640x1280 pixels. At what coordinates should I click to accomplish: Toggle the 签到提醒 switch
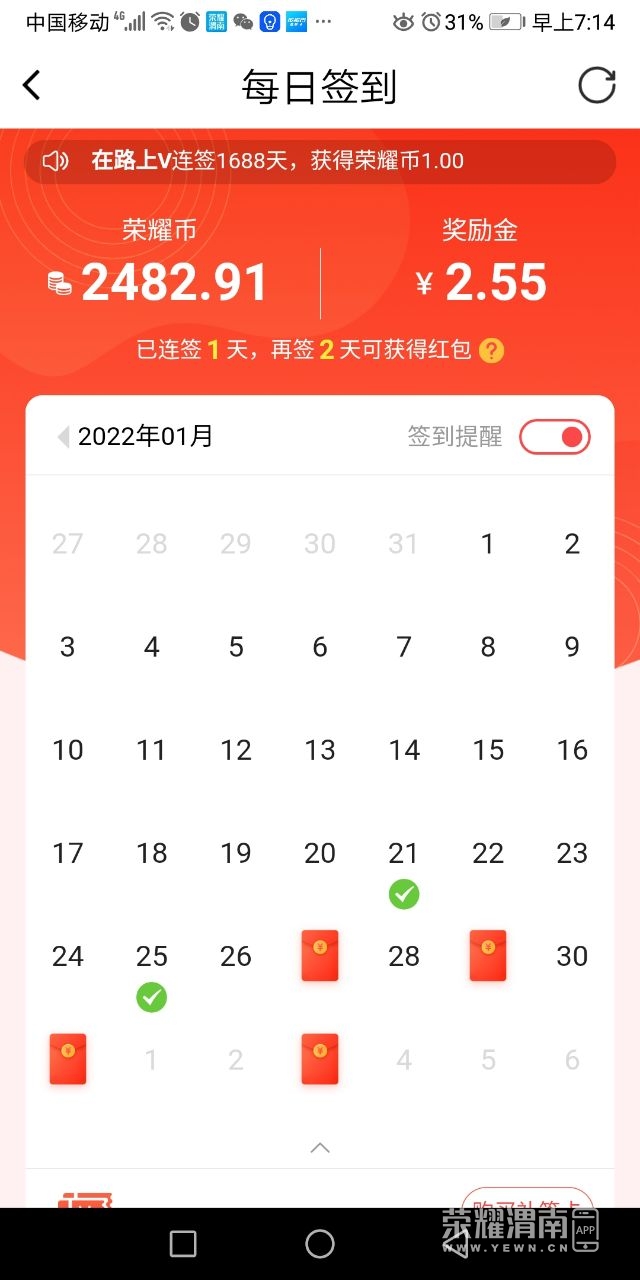coord(554,437)
